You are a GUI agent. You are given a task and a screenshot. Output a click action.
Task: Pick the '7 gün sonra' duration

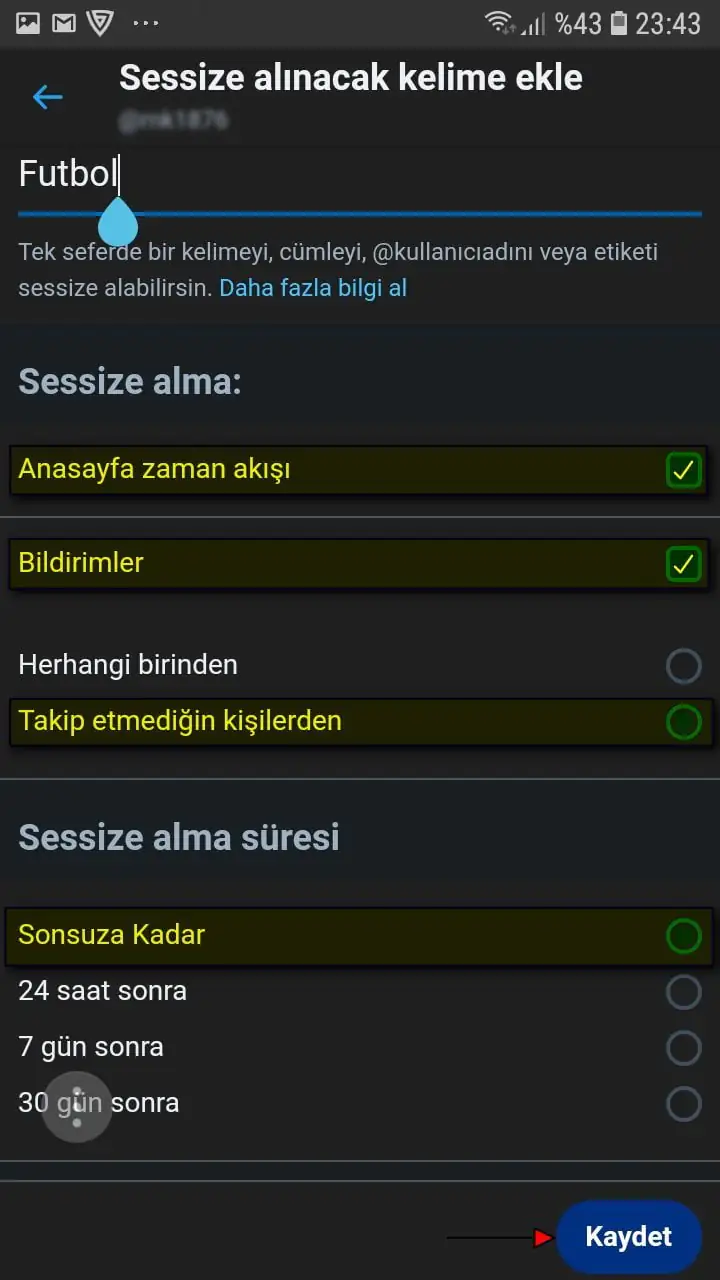[x=684, y=1048]
